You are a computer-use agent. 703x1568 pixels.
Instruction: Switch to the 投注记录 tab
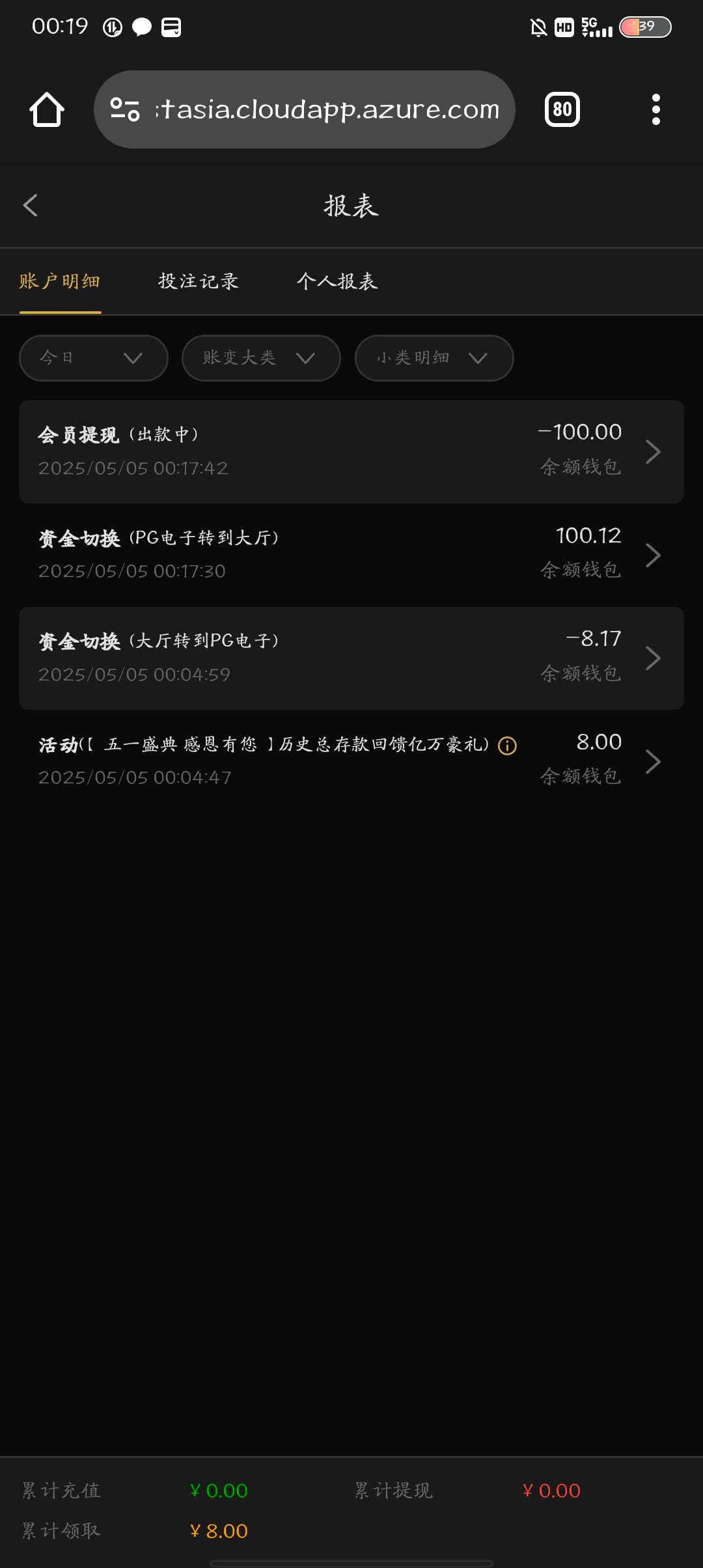pos(199,282)
